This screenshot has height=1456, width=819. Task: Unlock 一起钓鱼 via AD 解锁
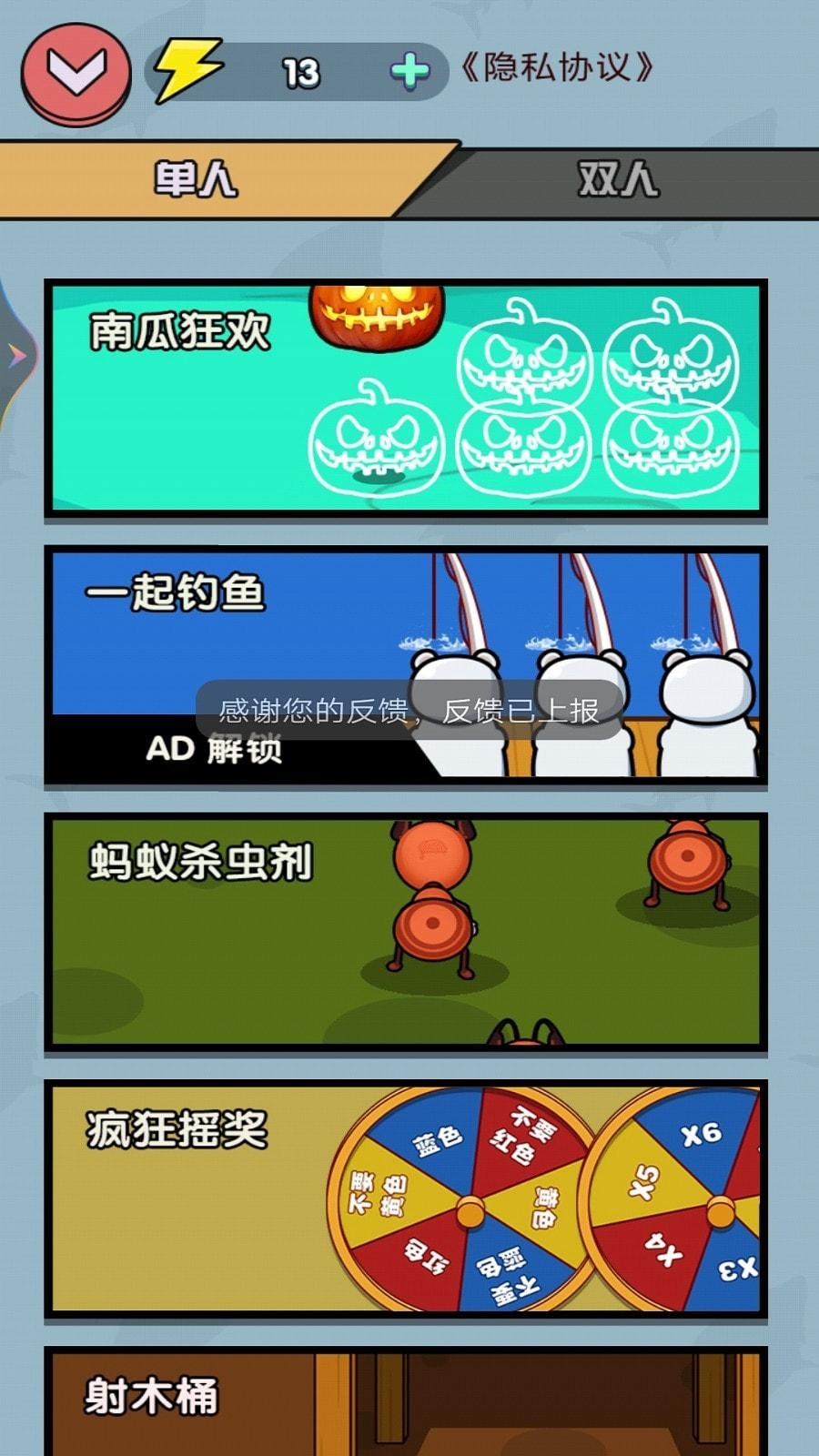pyautogui.click(x=215, y=749)
